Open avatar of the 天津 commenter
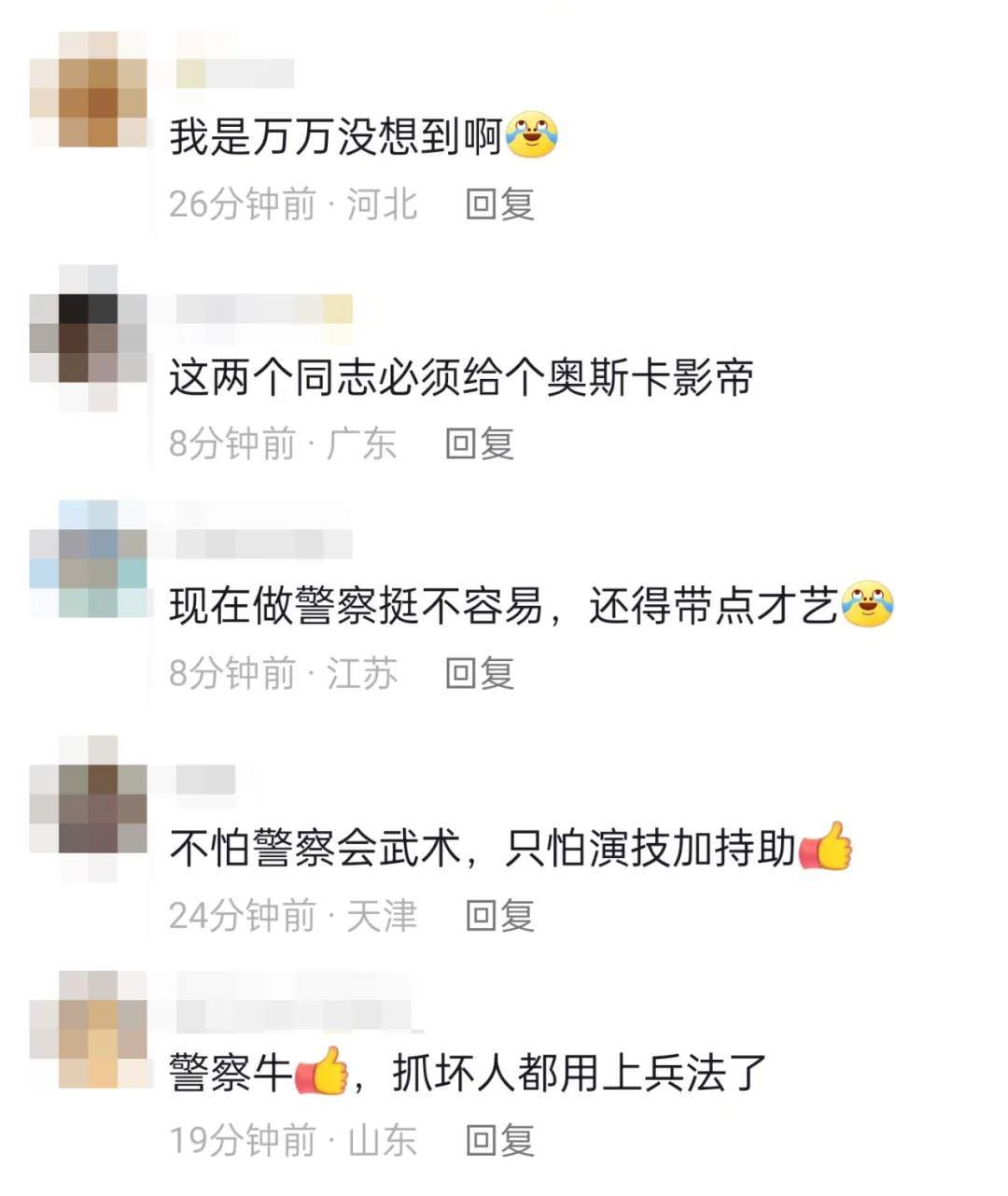 [x=89, y=808]
